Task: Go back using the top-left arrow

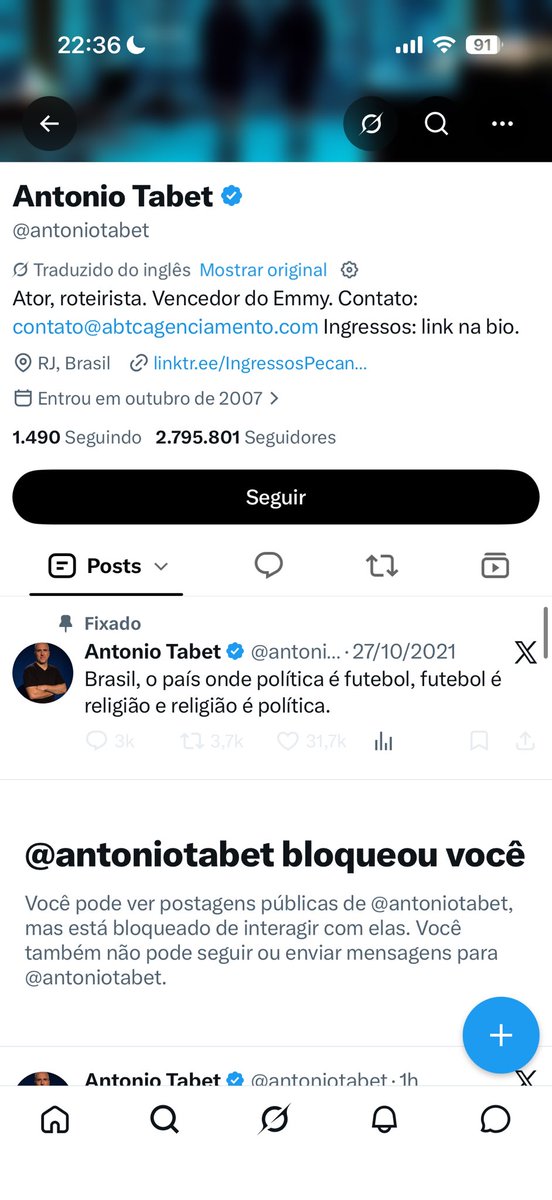Action: tap(49, 124)
